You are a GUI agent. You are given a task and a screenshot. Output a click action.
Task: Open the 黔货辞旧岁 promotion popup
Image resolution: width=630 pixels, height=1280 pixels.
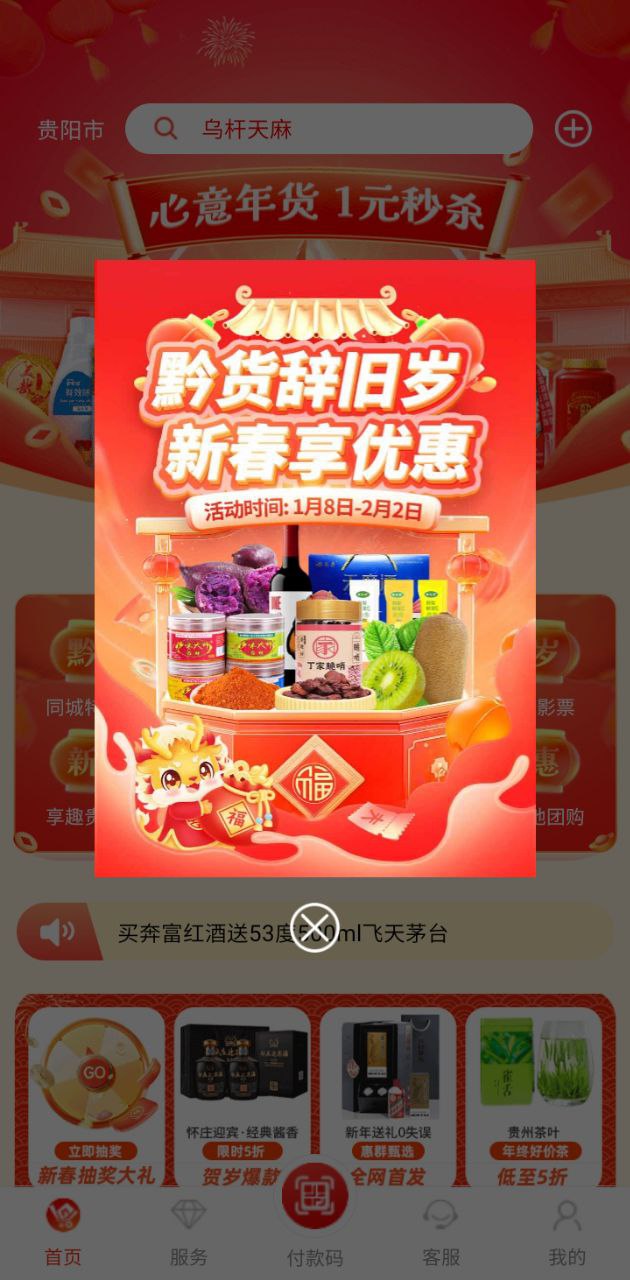(314, 567)
